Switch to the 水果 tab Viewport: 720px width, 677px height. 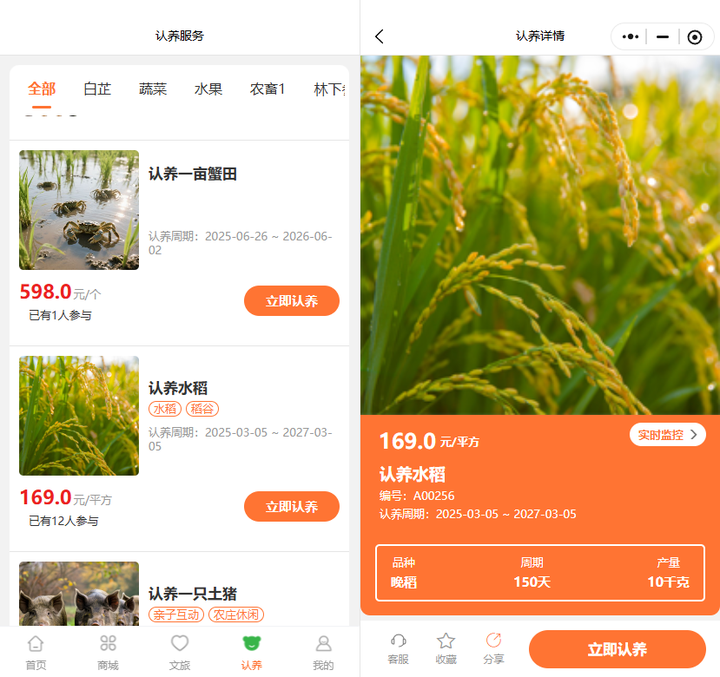pyautogui.click(x=208, y=89)
